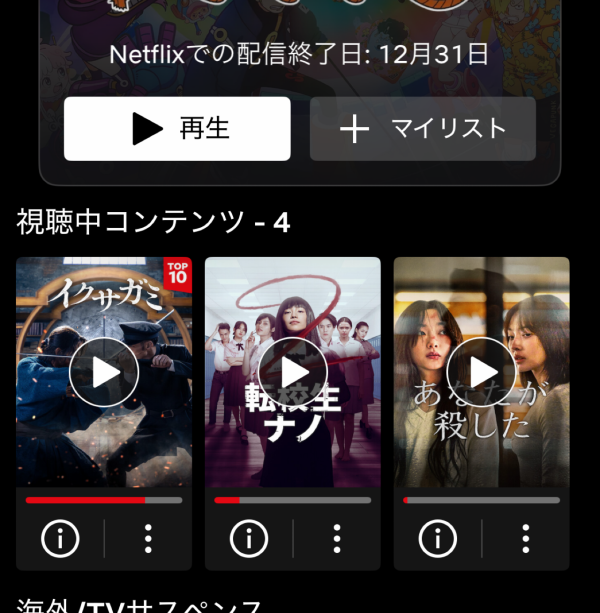This screenshot has height=613, width=600.
Task: Resume playing あなたが殺した
Action: [481, 372]
